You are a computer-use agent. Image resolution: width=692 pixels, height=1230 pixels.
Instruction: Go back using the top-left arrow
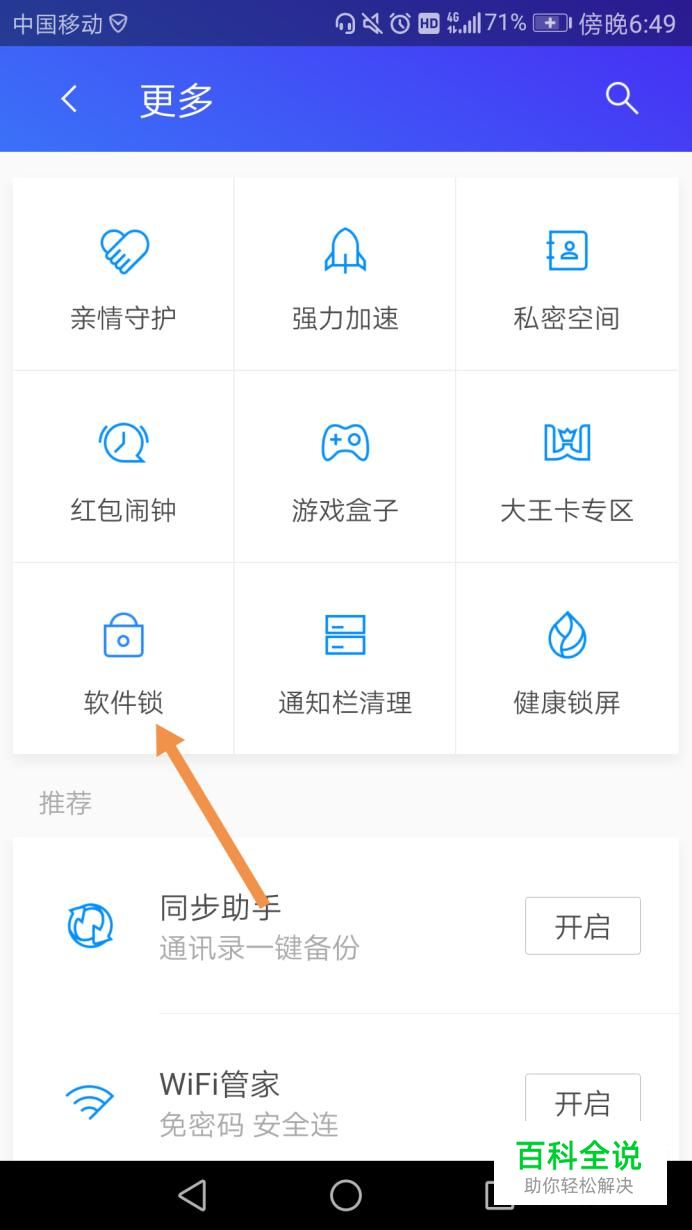tap(69, 99)
